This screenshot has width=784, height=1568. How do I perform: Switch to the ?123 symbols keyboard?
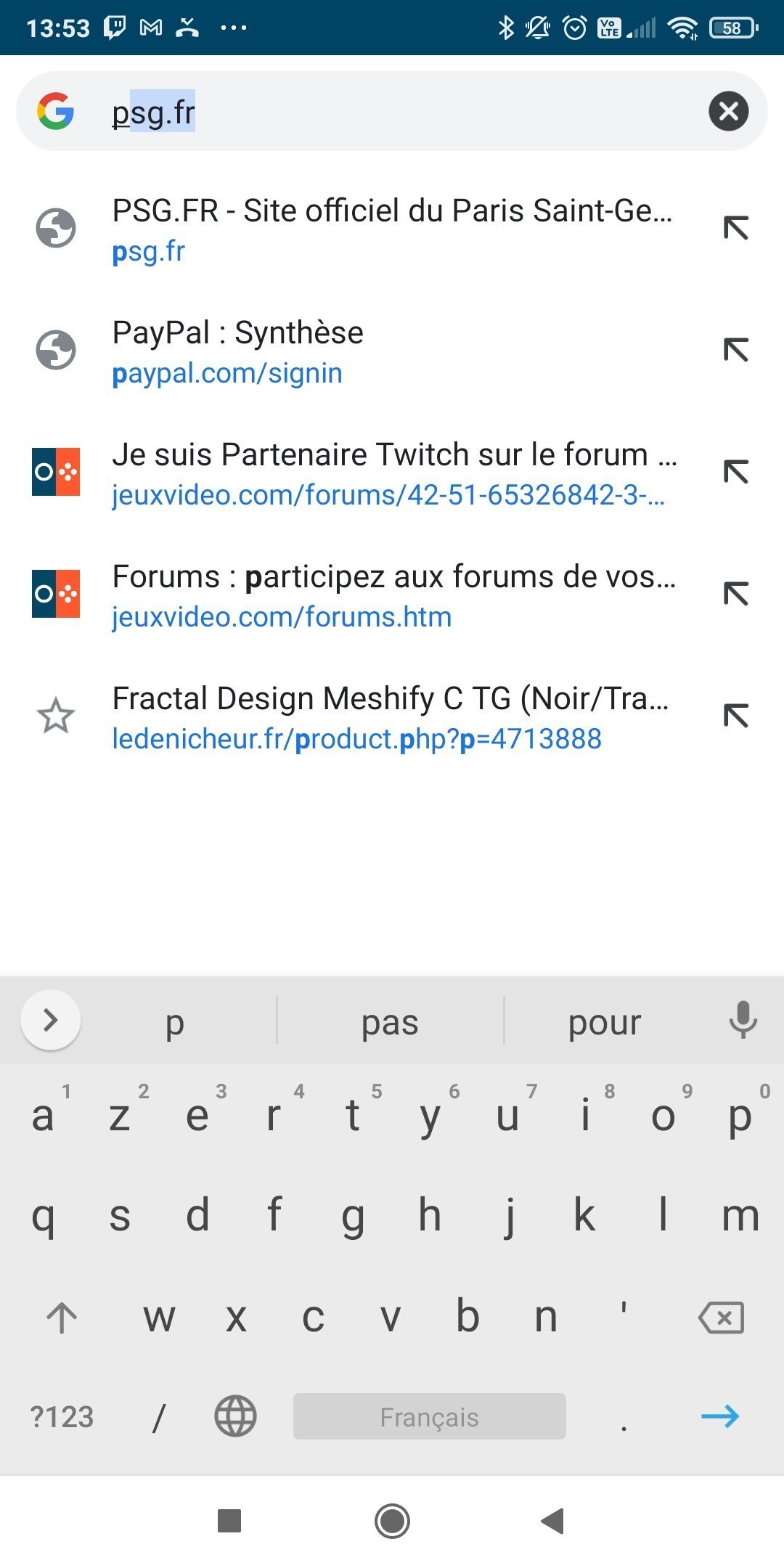point(62,1416)
